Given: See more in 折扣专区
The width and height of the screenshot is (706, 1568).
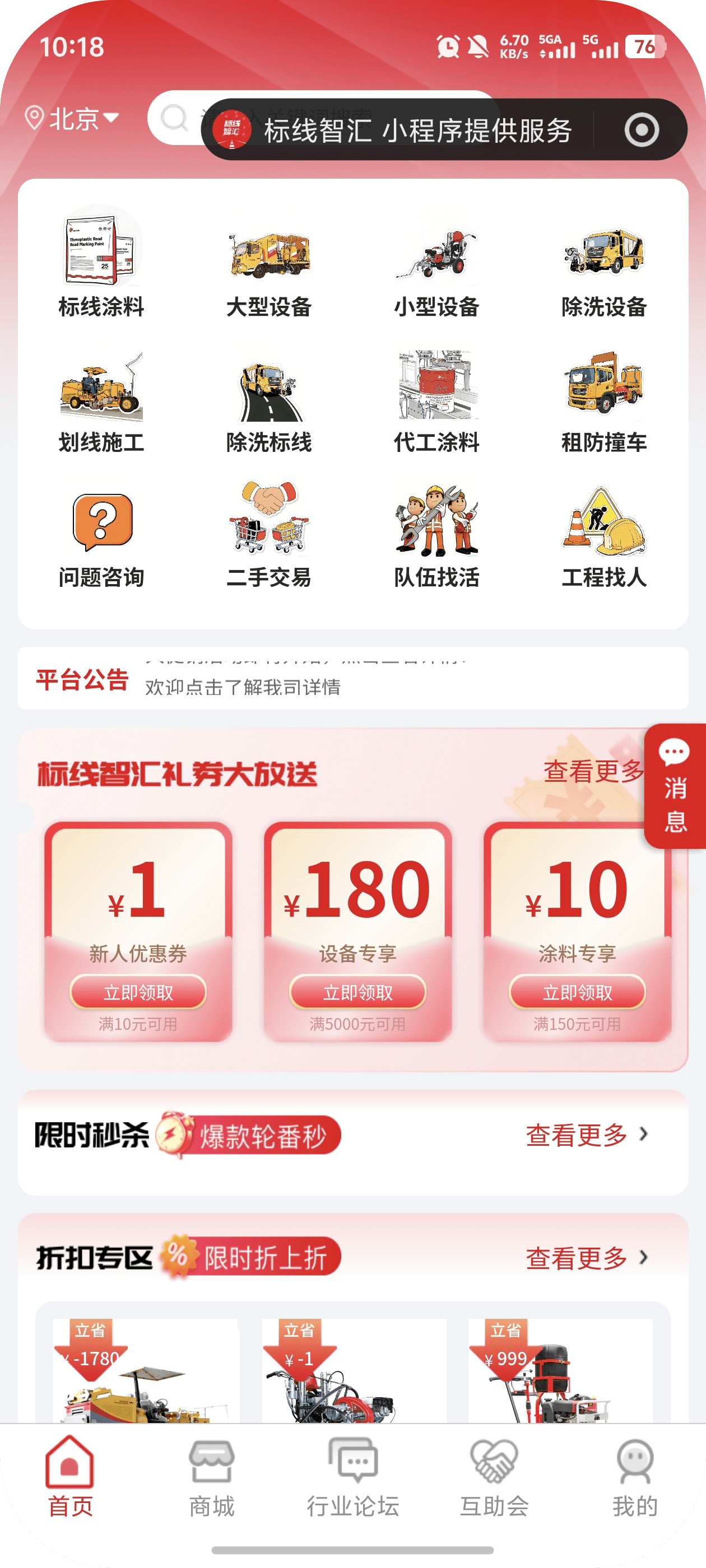Looking at the screenshot, I should pyautogui.click(x=586, y=1258).
